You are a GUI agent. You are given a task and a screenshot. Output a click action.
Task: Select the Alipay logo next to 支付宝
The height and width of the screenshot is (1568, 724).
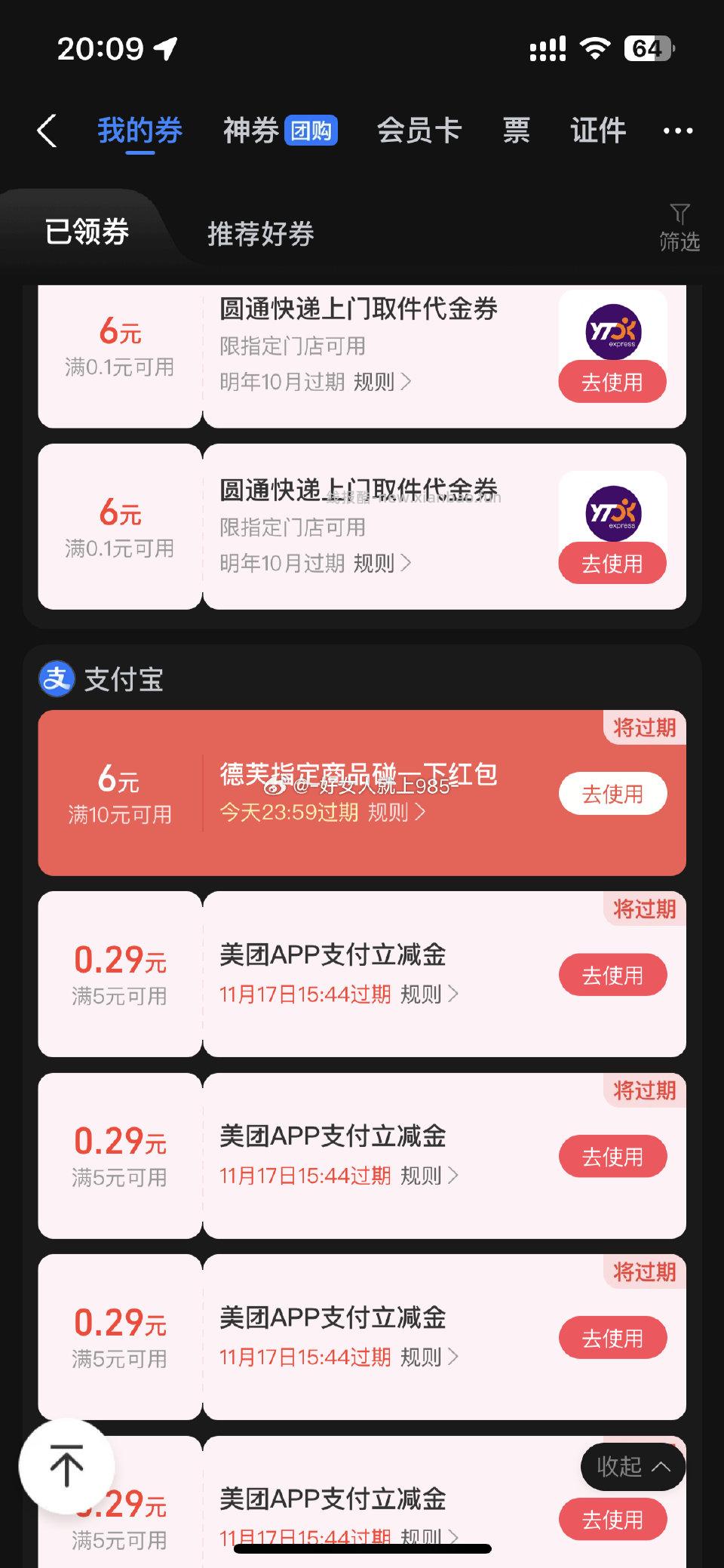[x=56, y=679]
